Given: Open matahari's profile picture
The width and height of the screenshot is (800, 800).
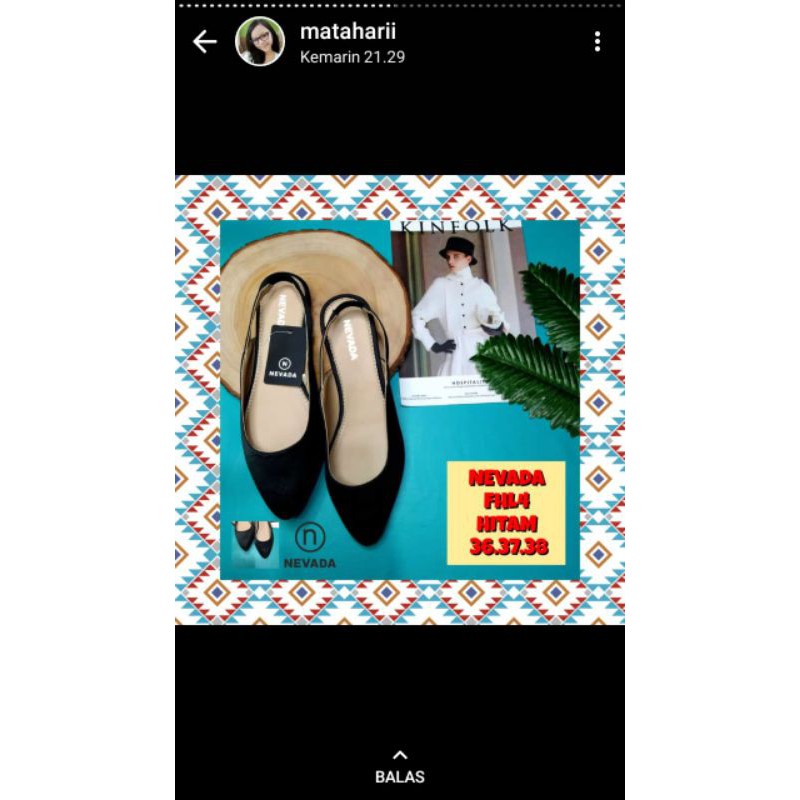Looking at the screenshot, I should pyautogui.click(x=260, y=42).
